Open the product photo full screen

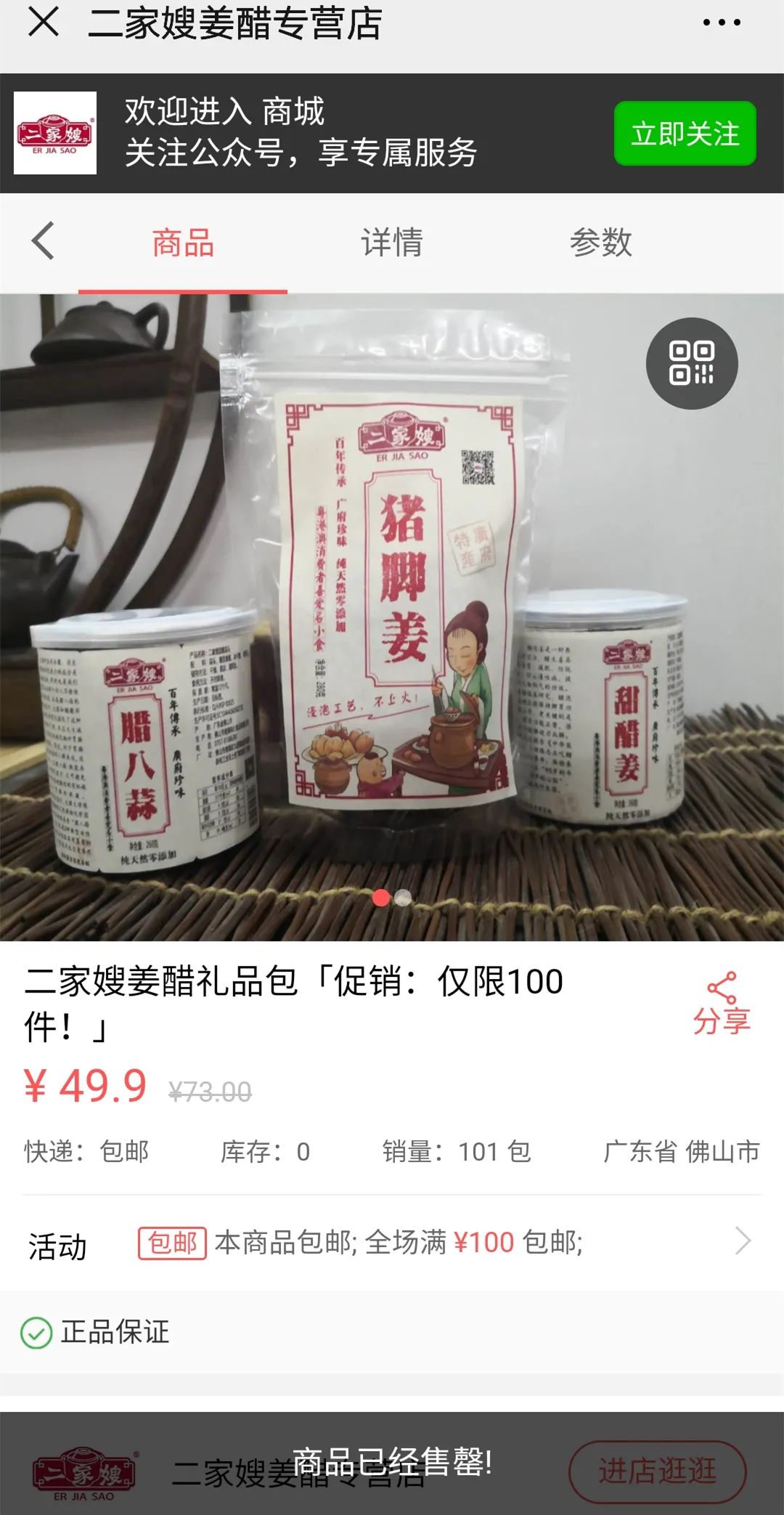pyautogui.click(x=392, y=617)
